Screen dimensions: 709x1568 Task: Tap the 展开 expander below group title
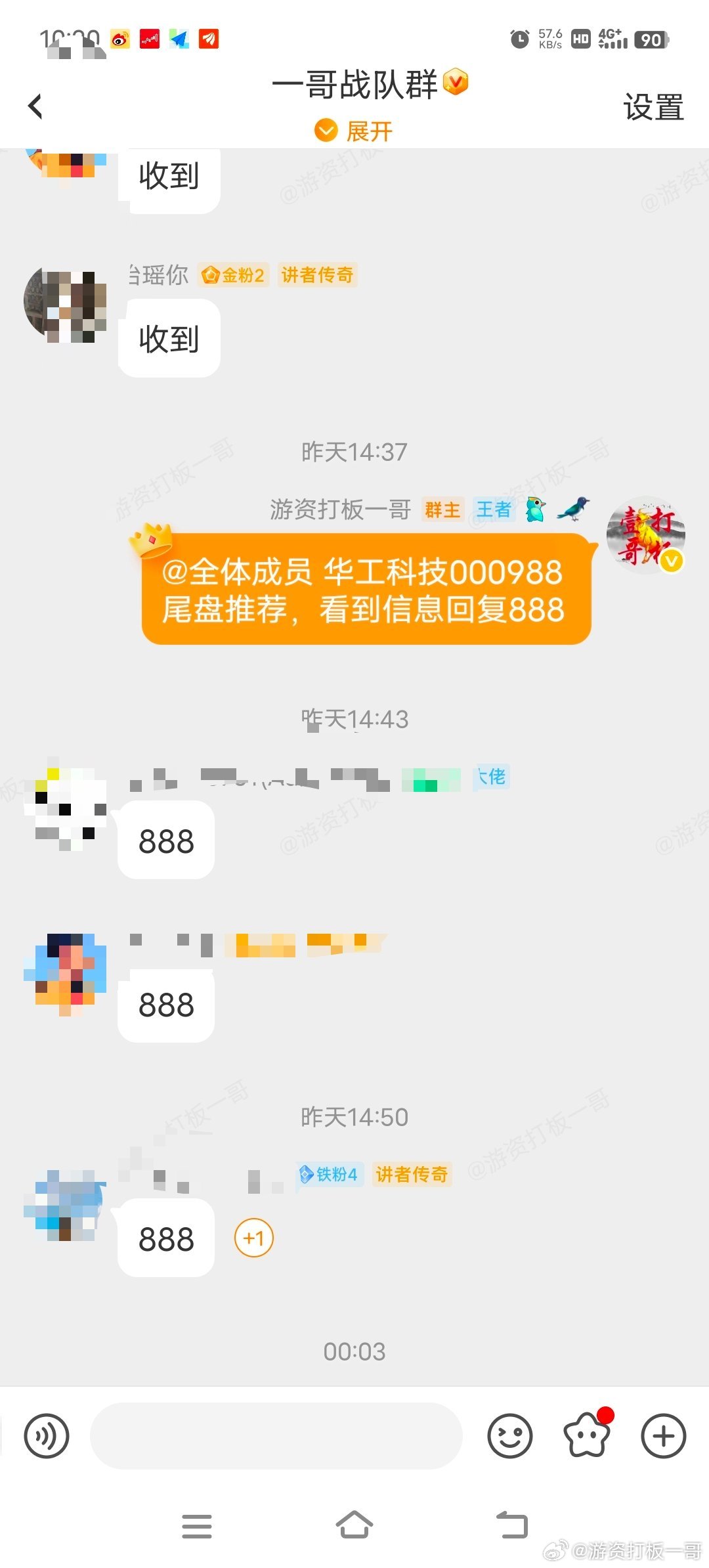pyautogui.click(x=354, y=131)
